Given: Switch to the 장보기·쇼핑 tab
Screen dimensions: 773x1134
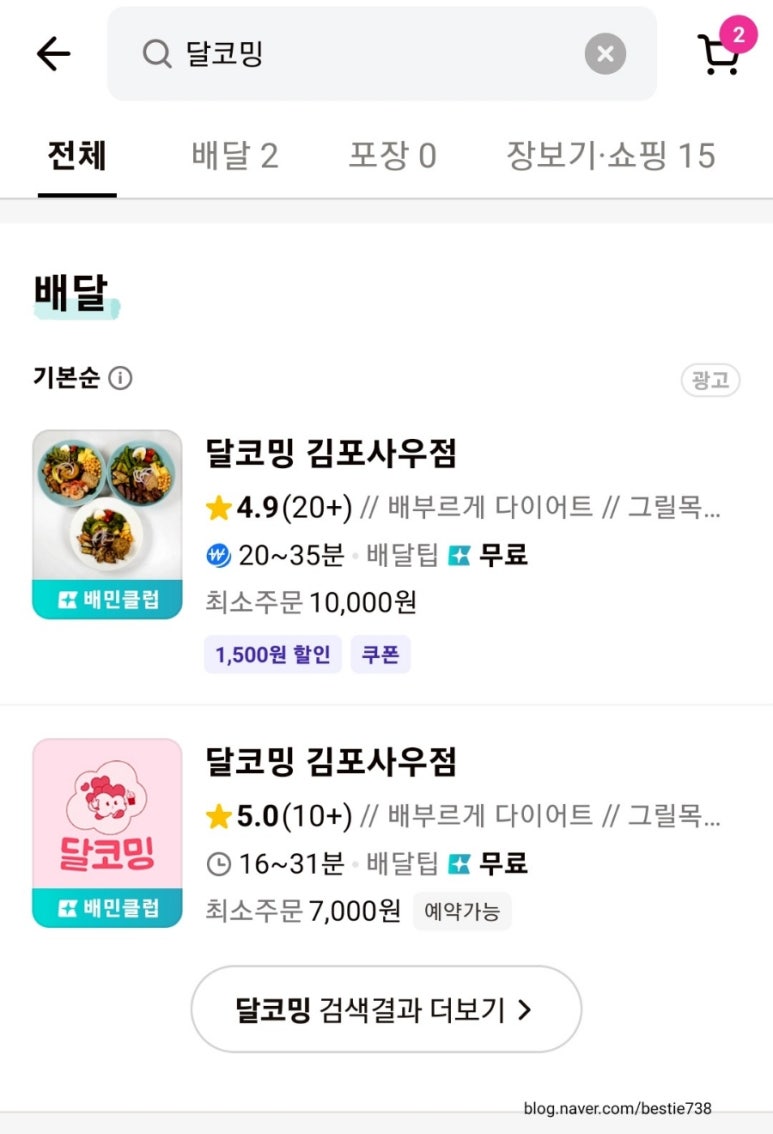Looking at the screenshot, I should pos(610,156).
